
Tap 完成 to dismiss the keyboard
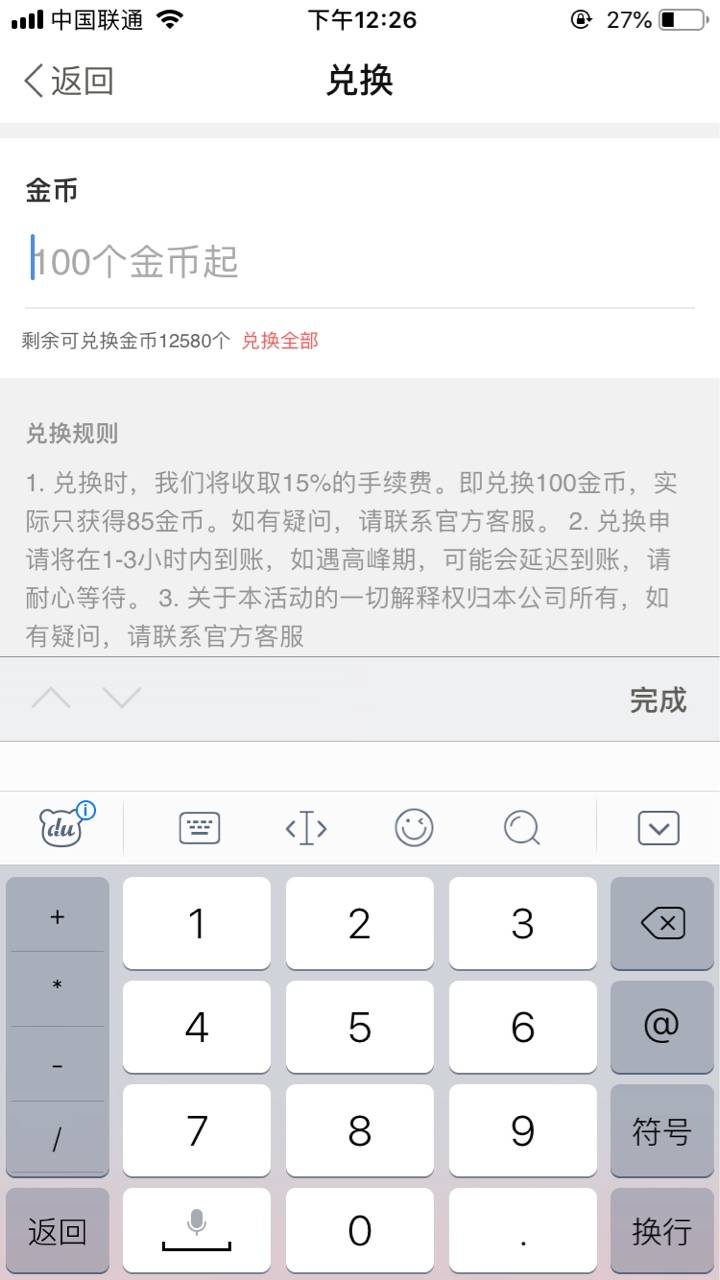click(657, 700)
